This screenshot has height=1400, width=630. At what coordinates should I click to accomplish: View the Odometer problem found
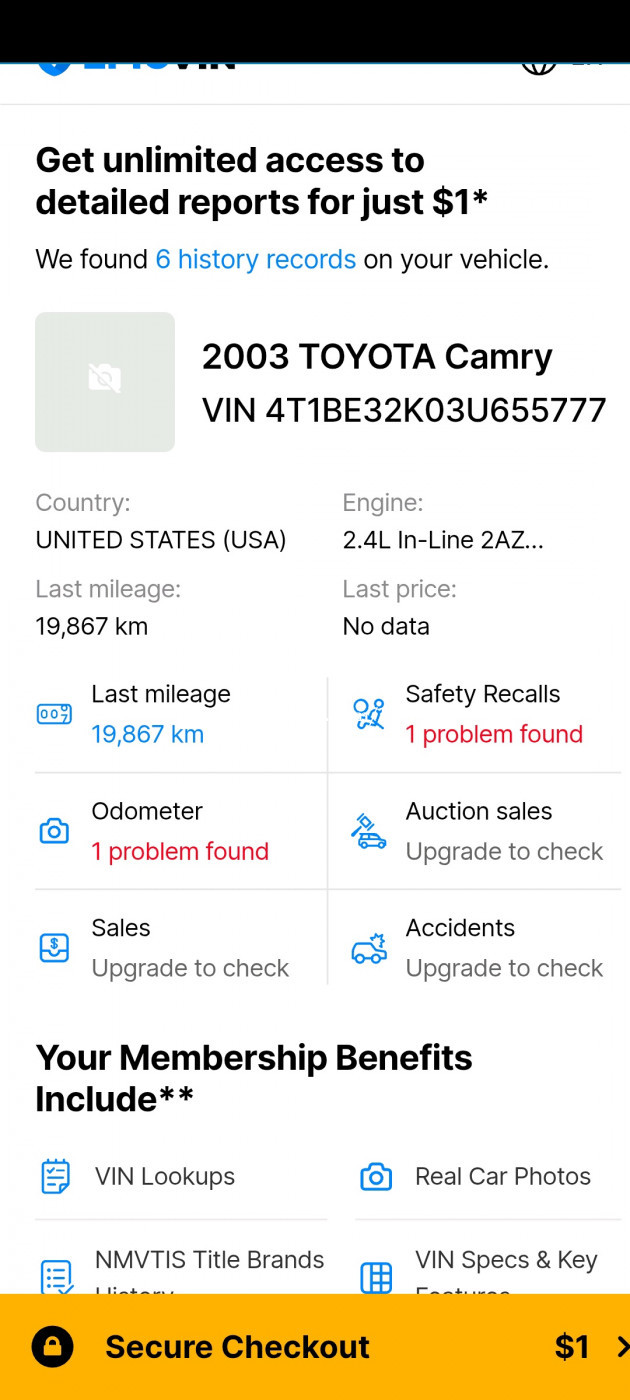(181, 831)
